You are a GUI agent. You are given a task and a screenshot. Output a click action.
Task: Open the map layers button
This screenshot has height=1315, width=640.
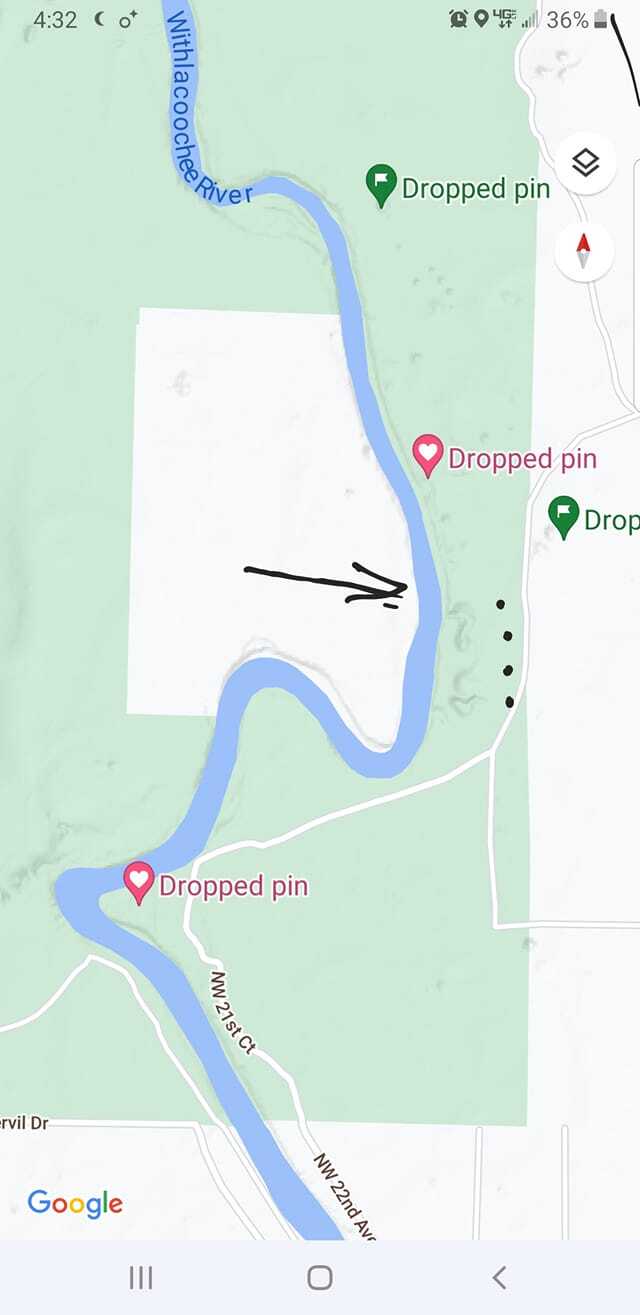584,162
